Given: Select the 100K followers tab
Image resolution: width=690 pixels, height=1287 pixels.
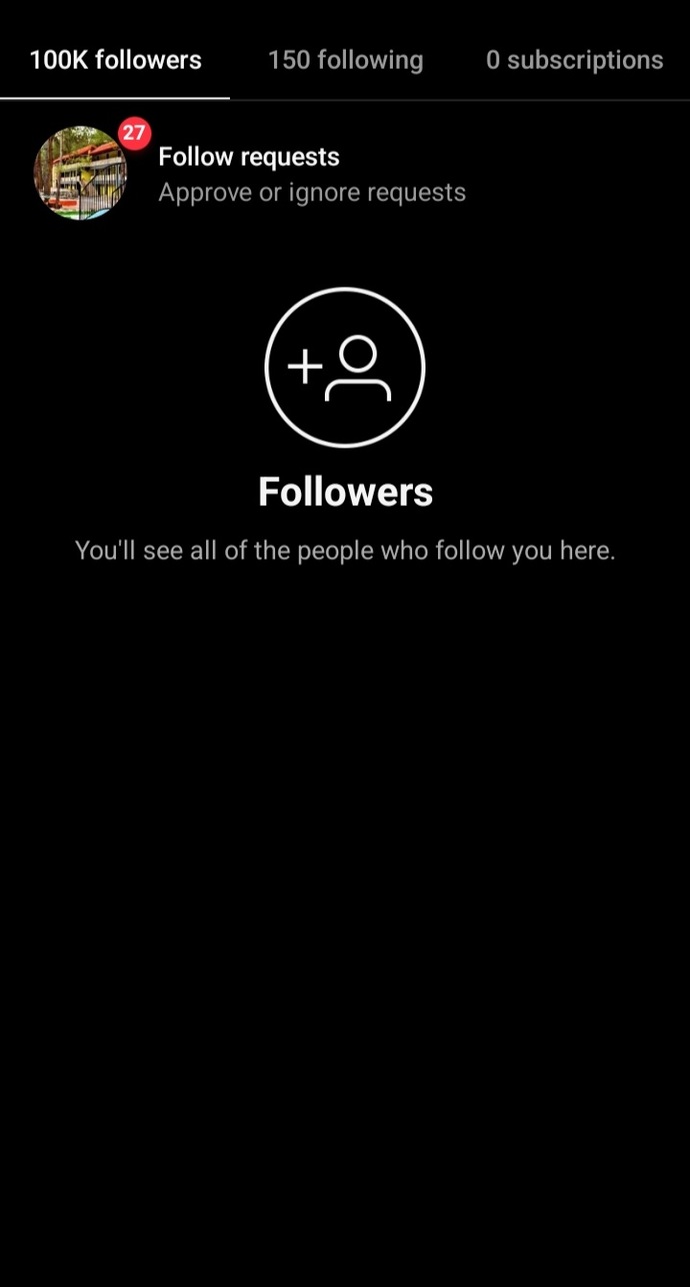Looking at the screenshot, I should 115,60.
